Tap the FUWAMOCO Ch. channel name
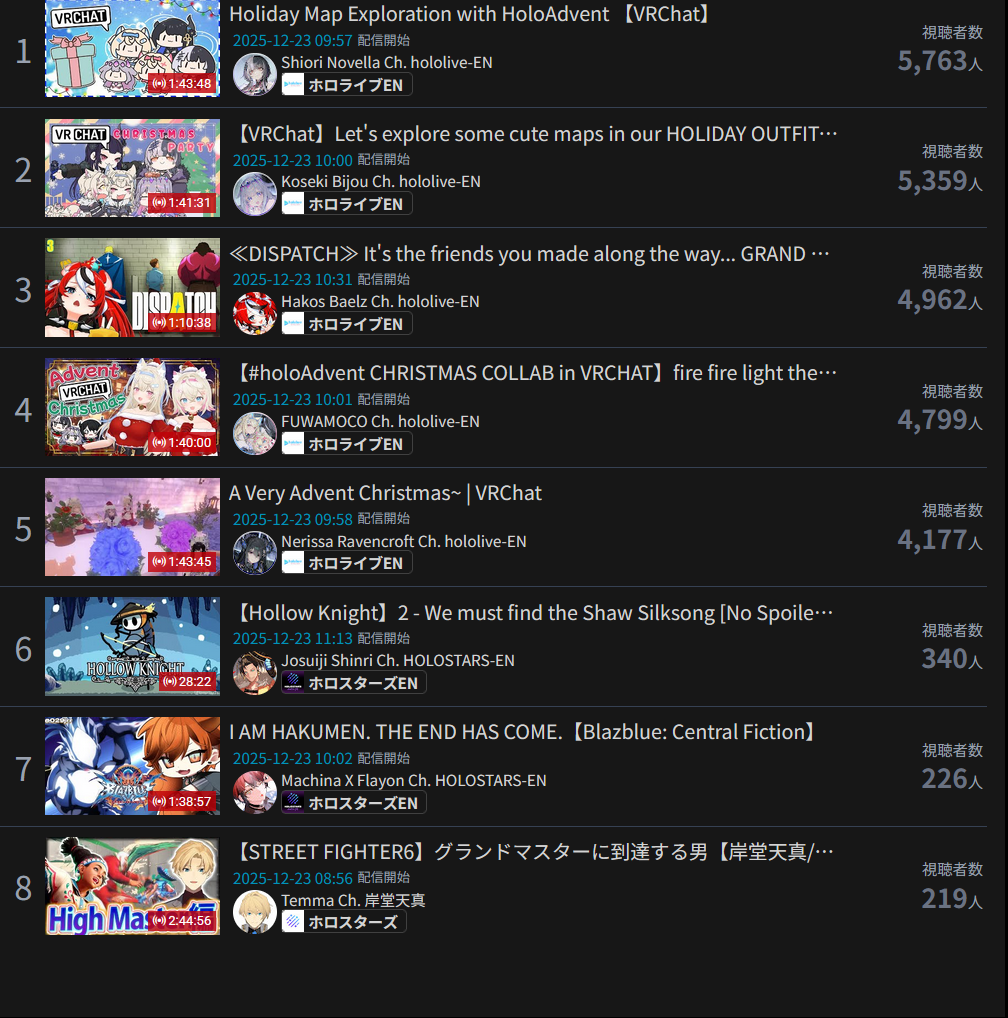 pos(380,421)
